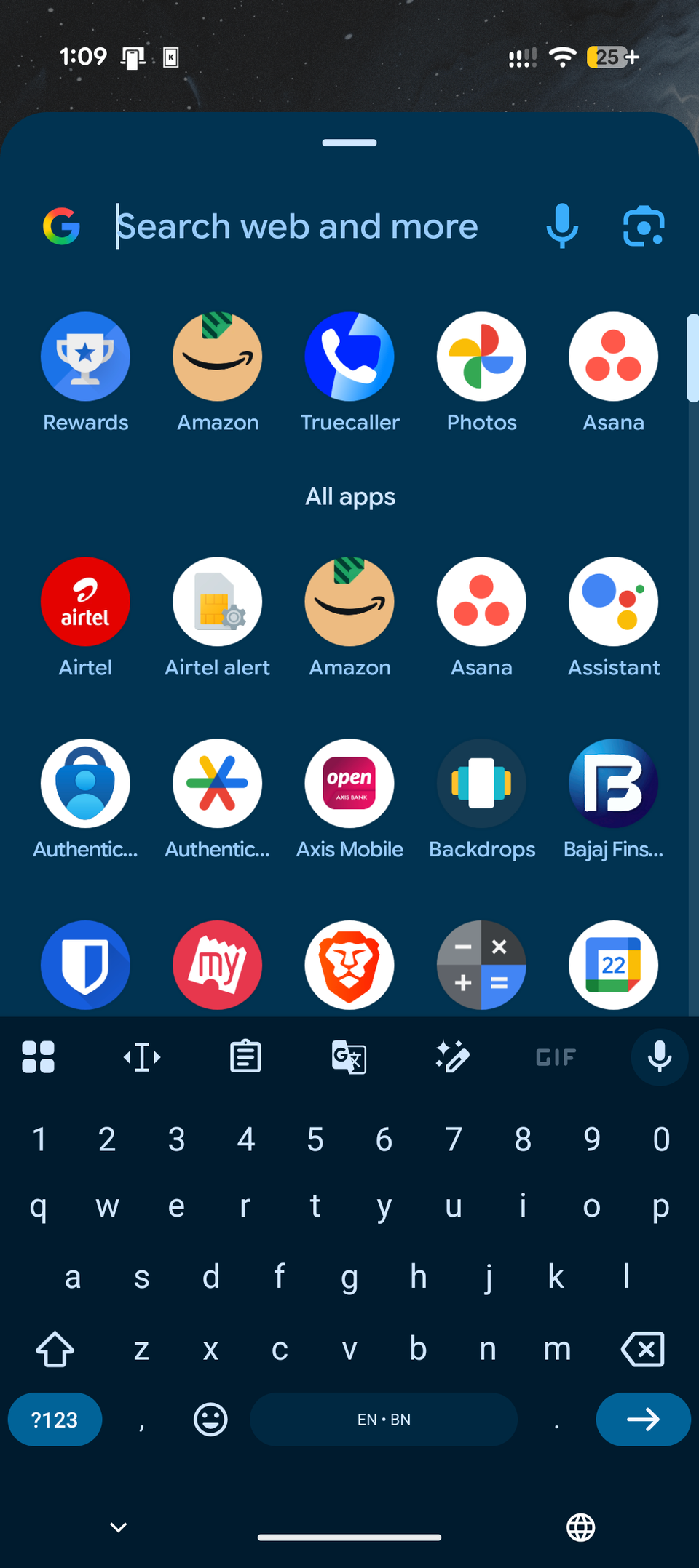The width and height of the screenshot is (699, 1568).
Task: Open the emoji picker
Action: coord(210,1419)
